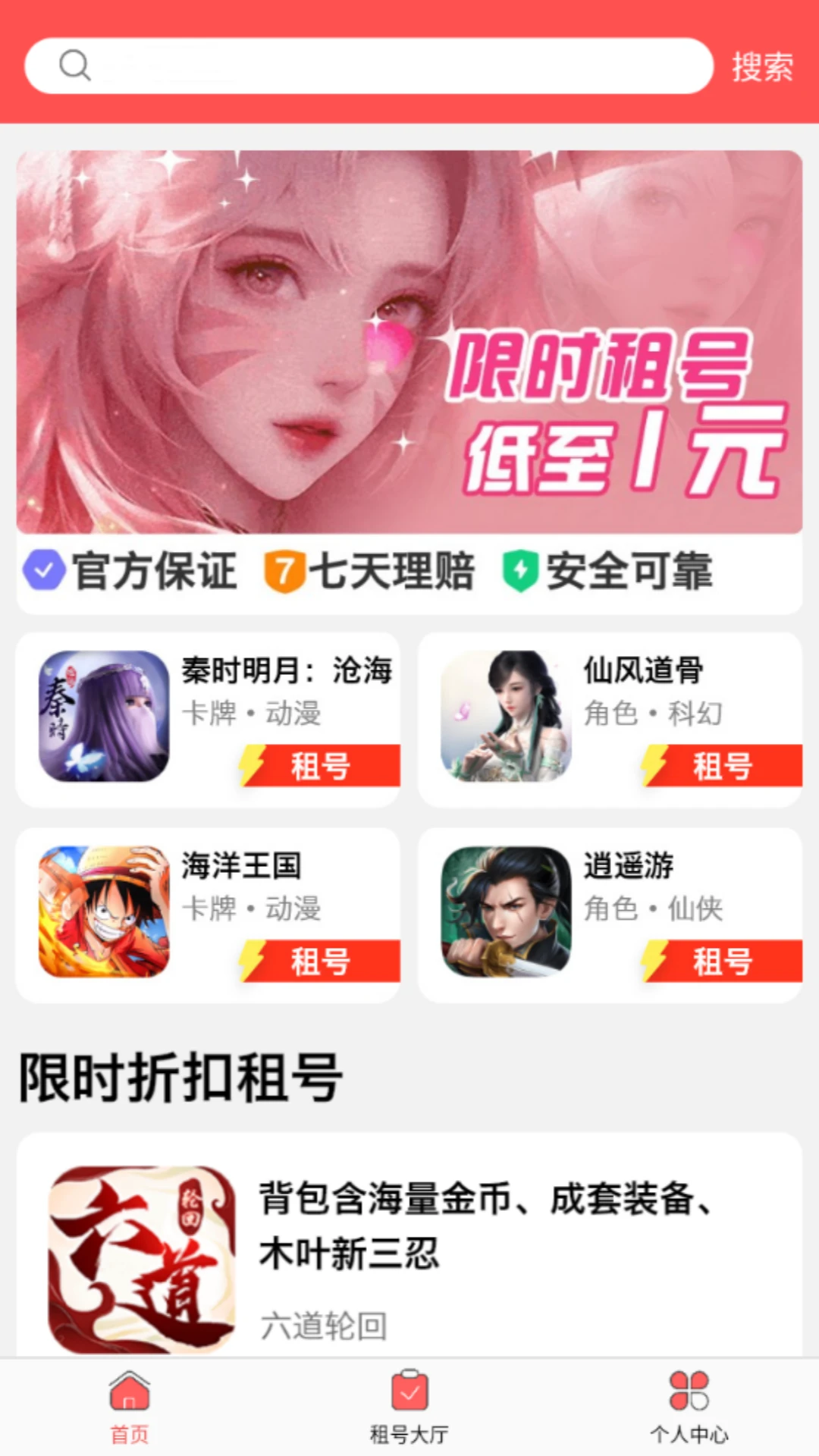Tap the search input field
The width and height of the screenshot is (819, 1456).
pyautogui.click(x=379, y=66)
